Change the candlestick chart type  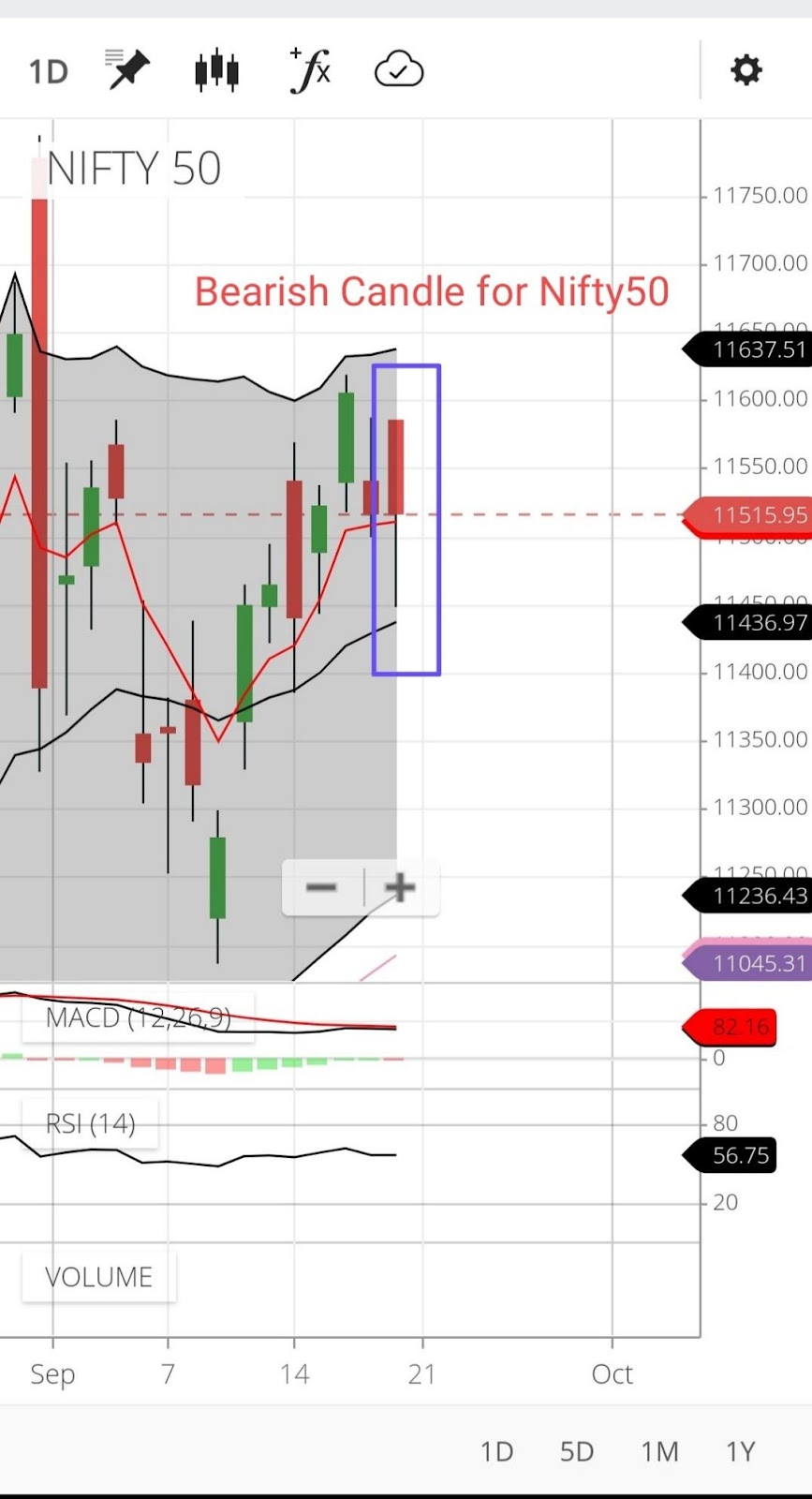(216, 70)
